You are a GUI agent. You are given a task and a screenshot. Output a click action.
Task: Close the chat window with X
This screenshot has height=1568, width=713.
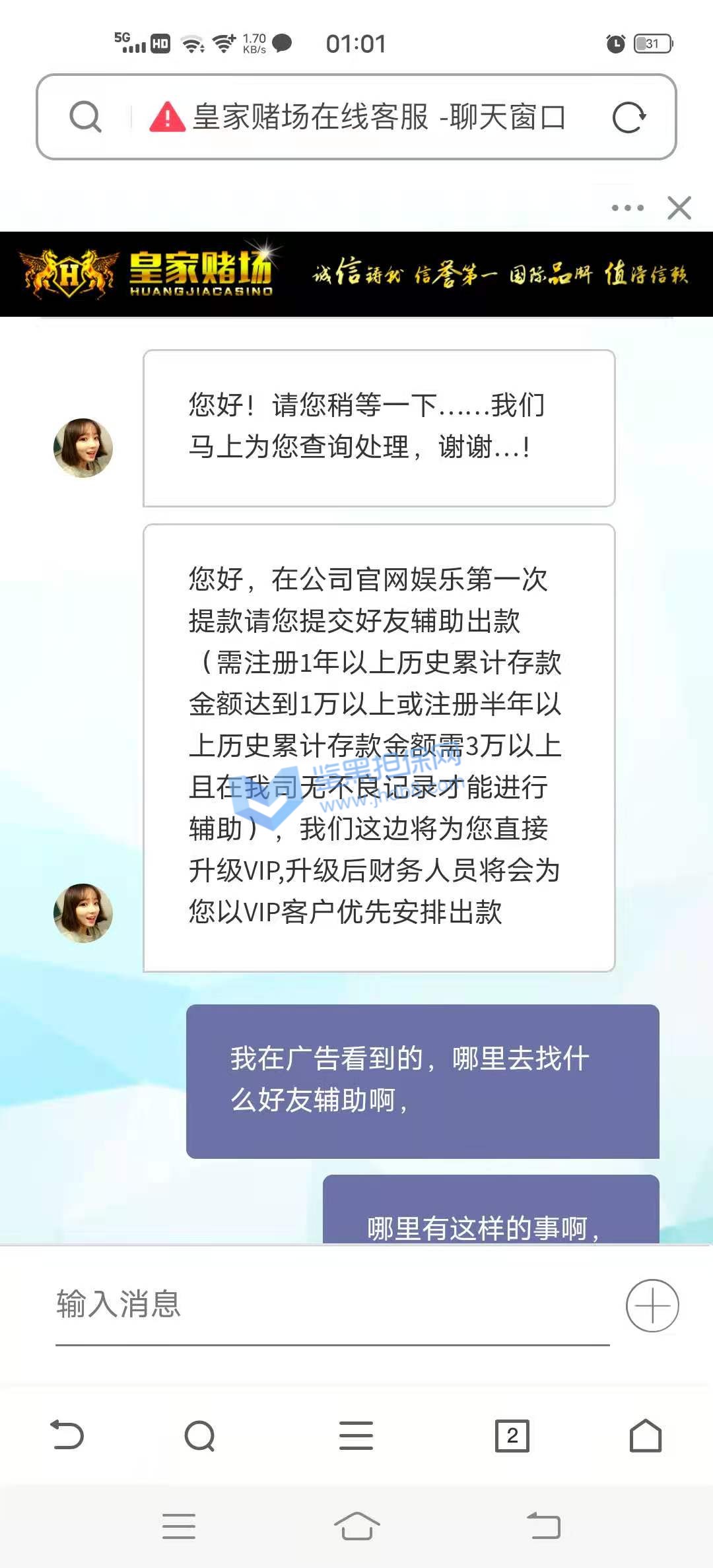coord(679,208)
